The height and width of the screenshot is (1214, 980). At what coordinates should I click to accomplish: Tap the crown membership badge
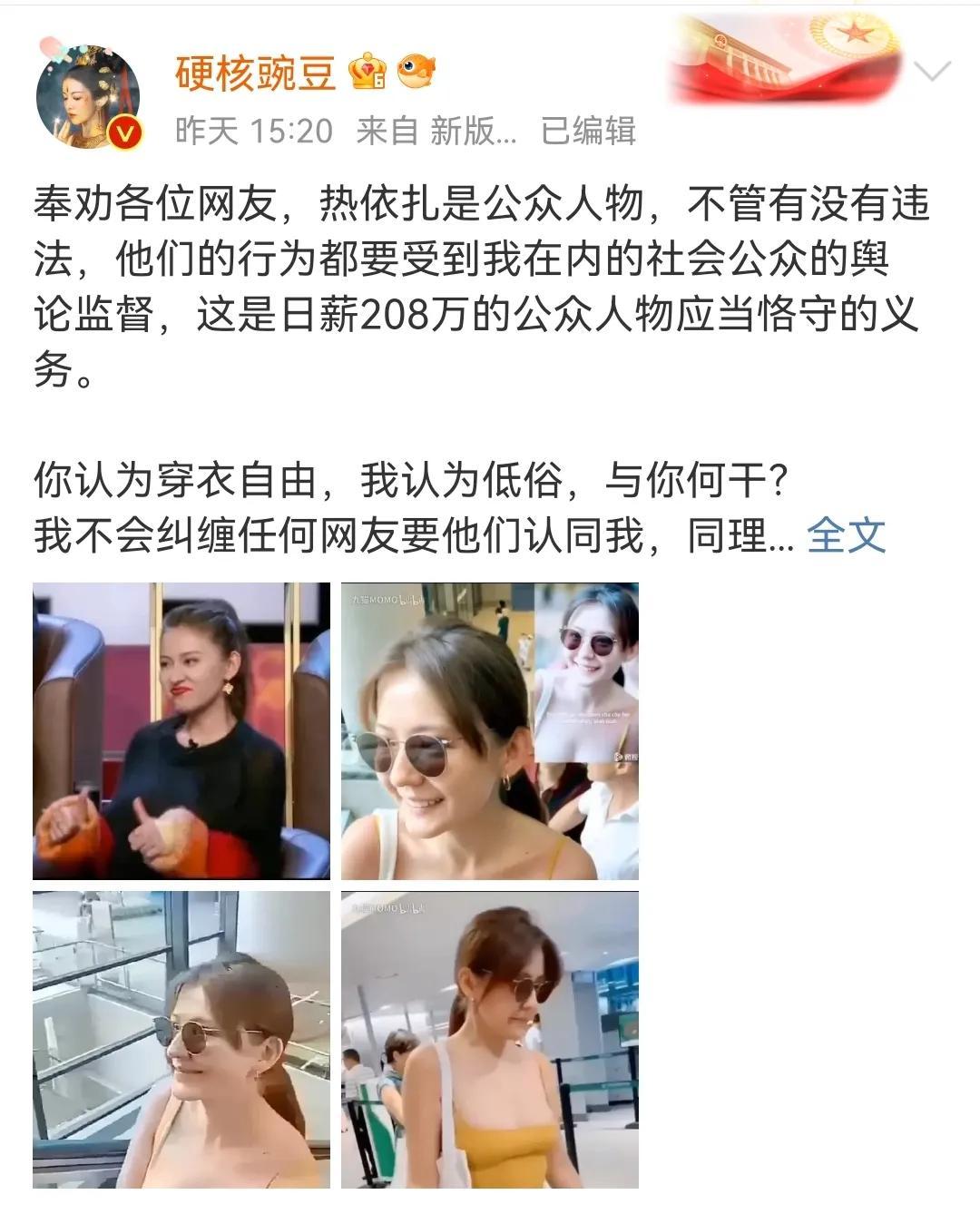point(367,72)
